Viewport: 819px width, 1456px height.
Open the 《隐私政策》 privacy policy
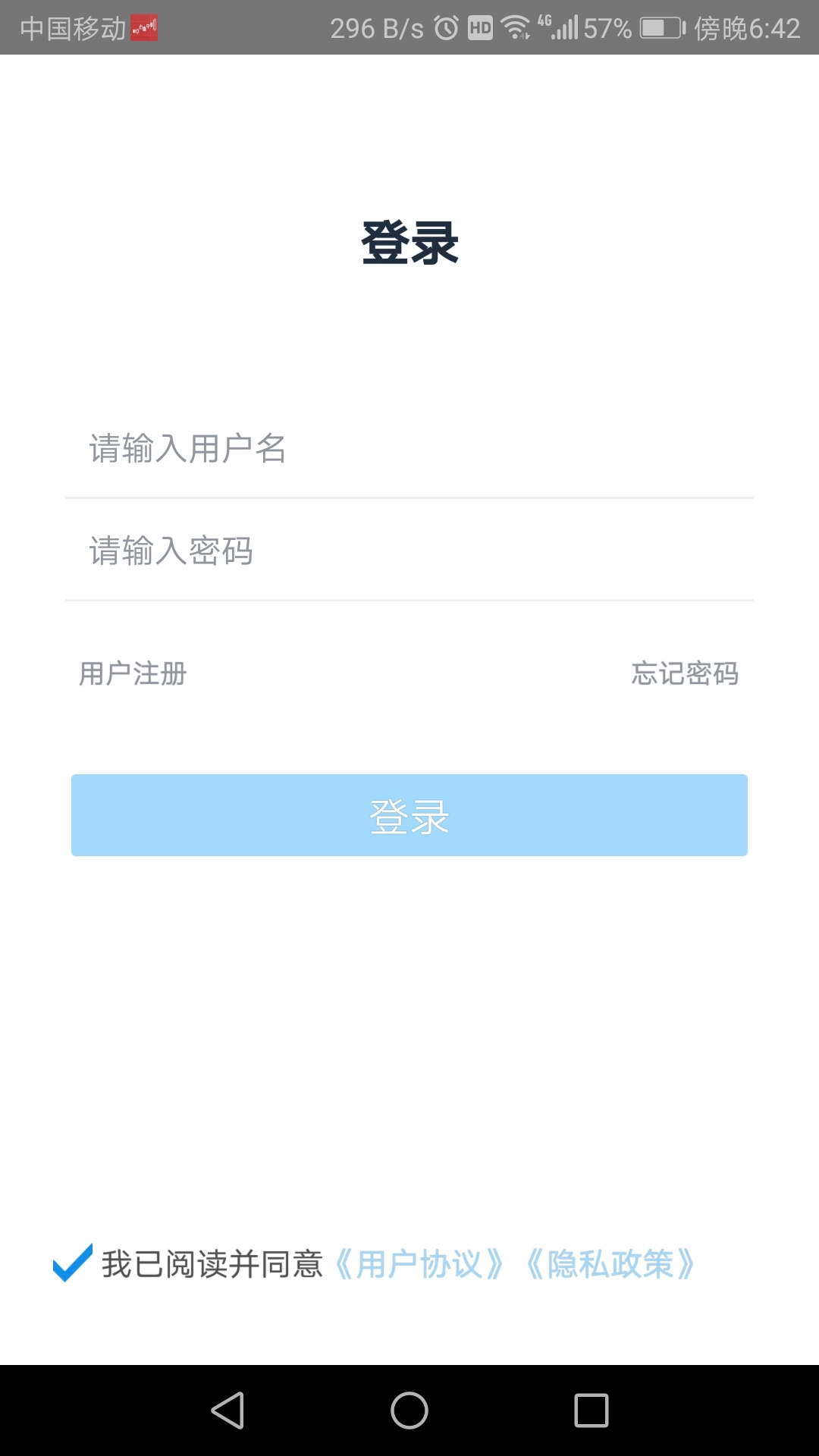click(x=613, y=1260)
